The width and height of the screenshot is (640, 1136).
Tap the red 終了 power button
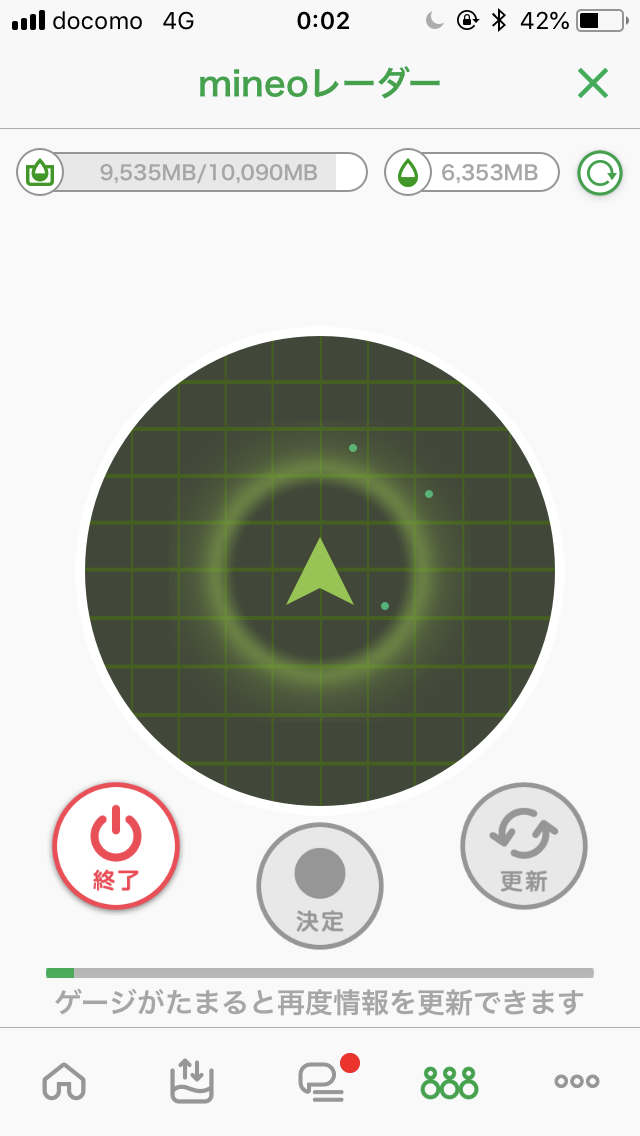click(116, 845)
